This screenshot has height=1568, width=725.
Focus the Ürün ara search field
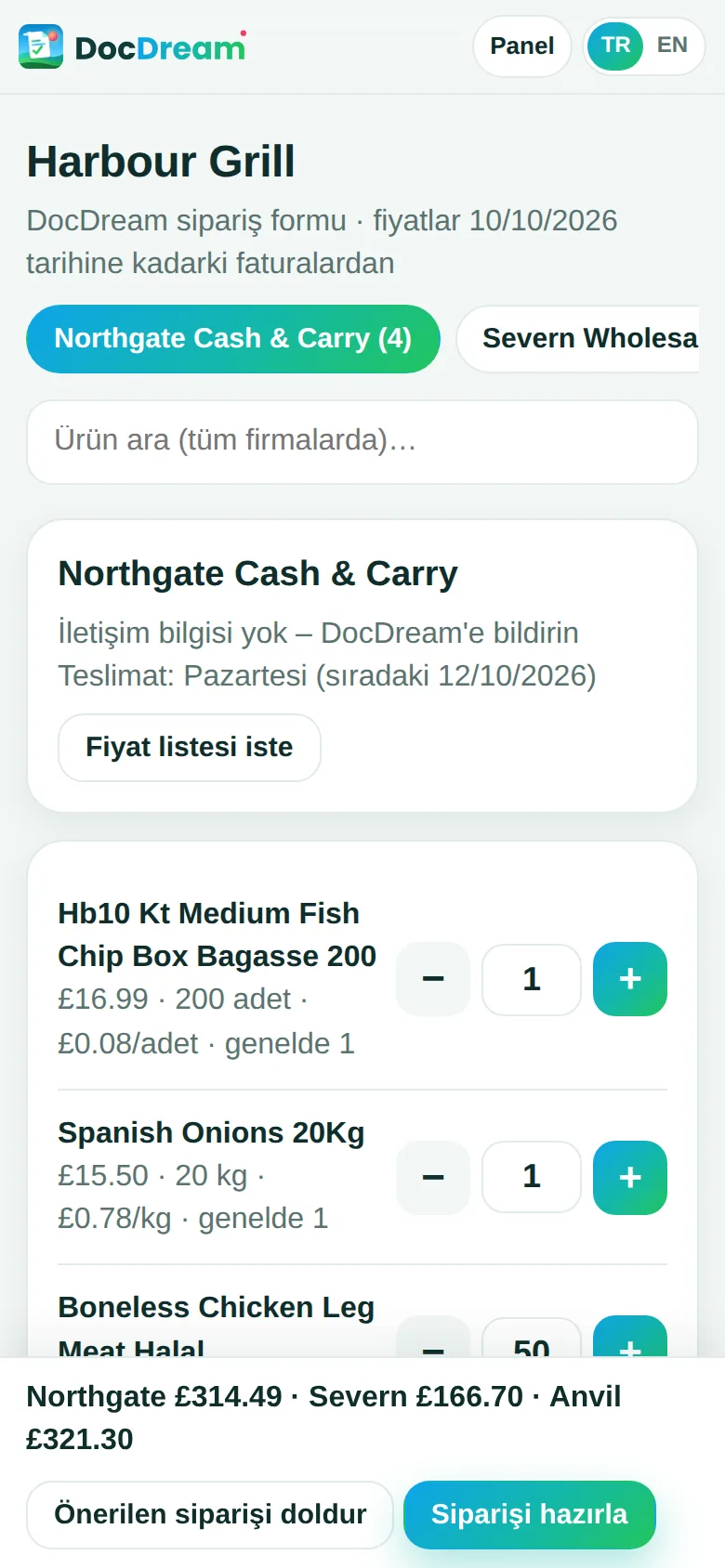pyautogui.click(x=362, y=442)
